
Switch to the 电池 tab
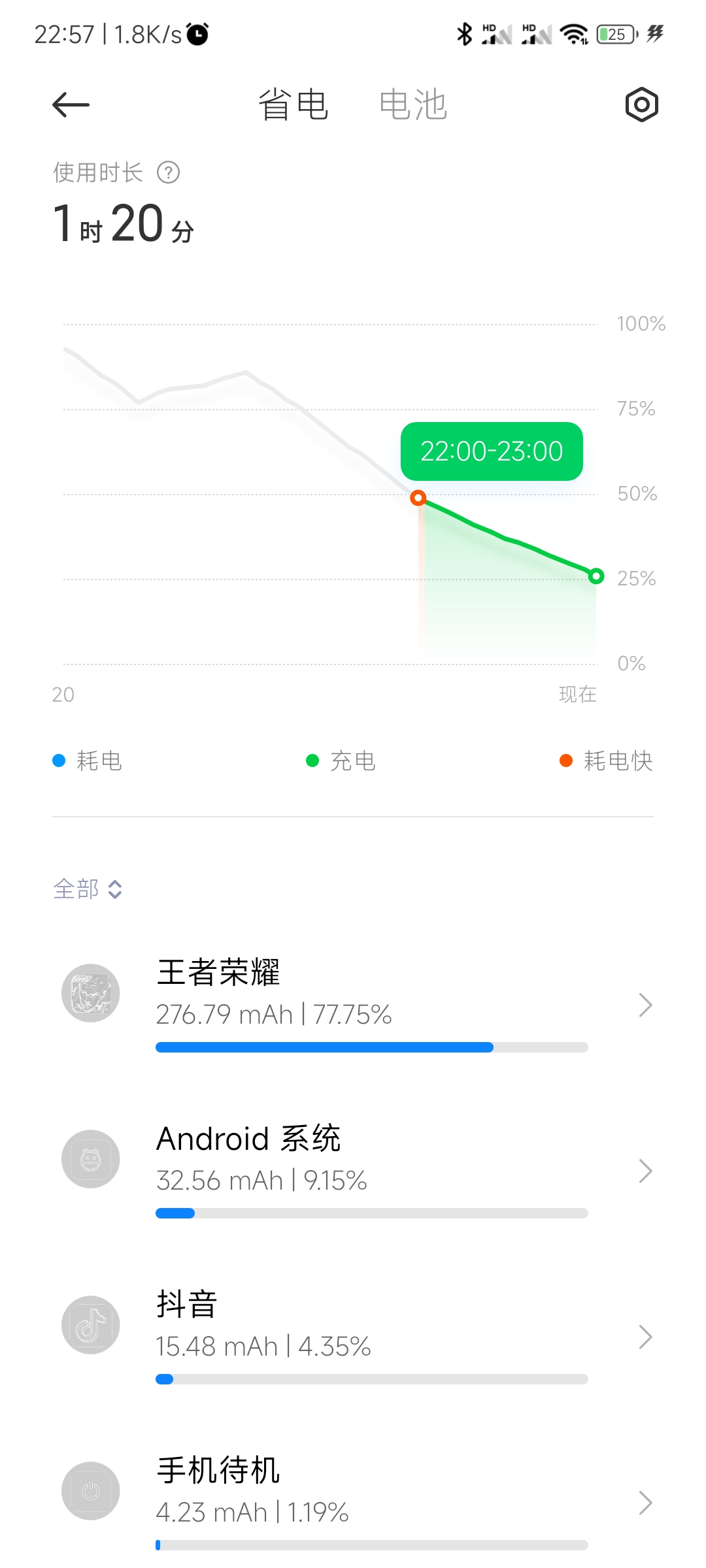pyautogui.click(x=413, y=105)
